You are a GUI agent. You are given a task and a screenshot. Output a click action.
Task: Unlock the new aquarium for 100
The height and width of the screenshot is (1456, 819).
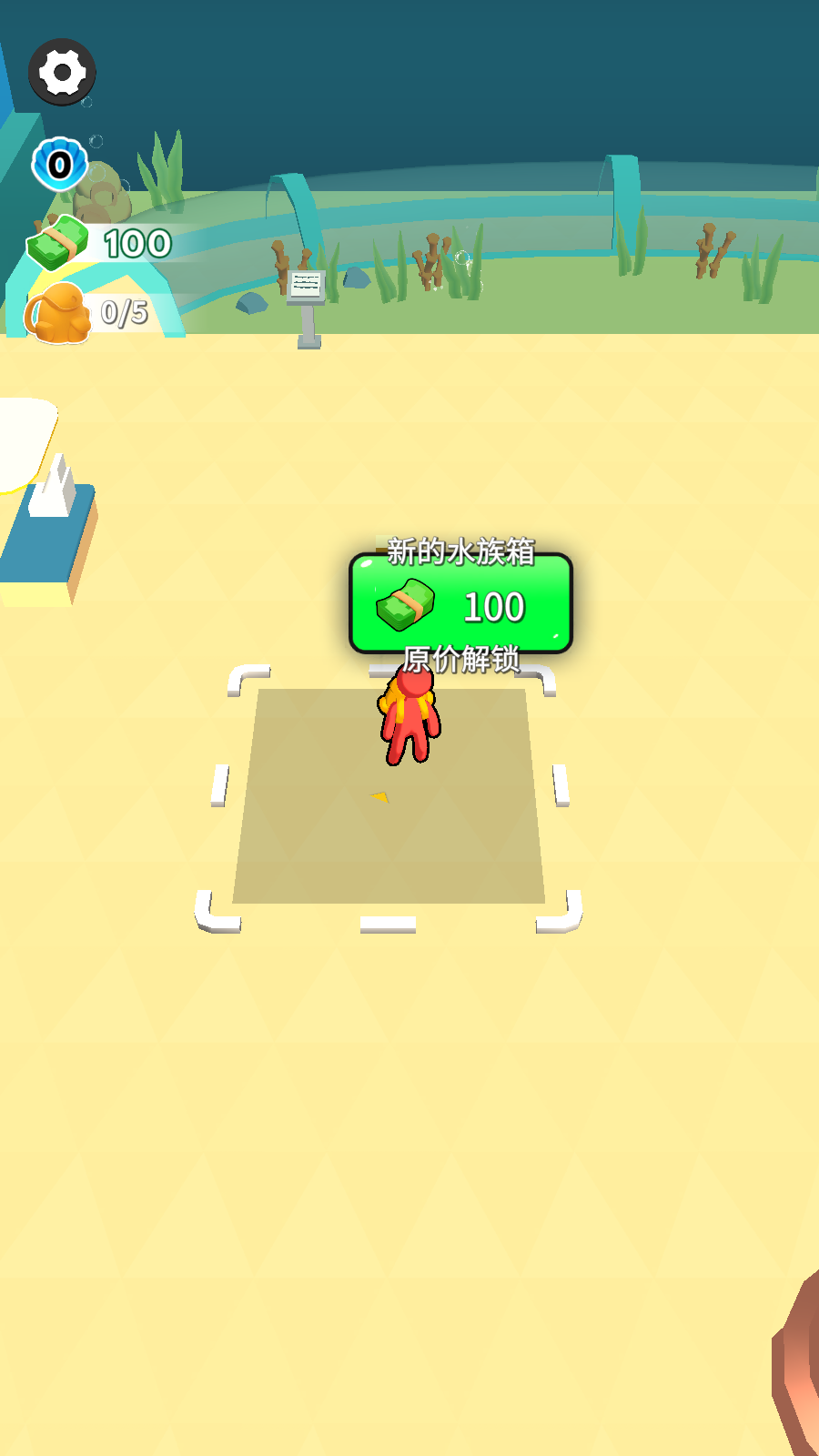[x=461, y=604]
